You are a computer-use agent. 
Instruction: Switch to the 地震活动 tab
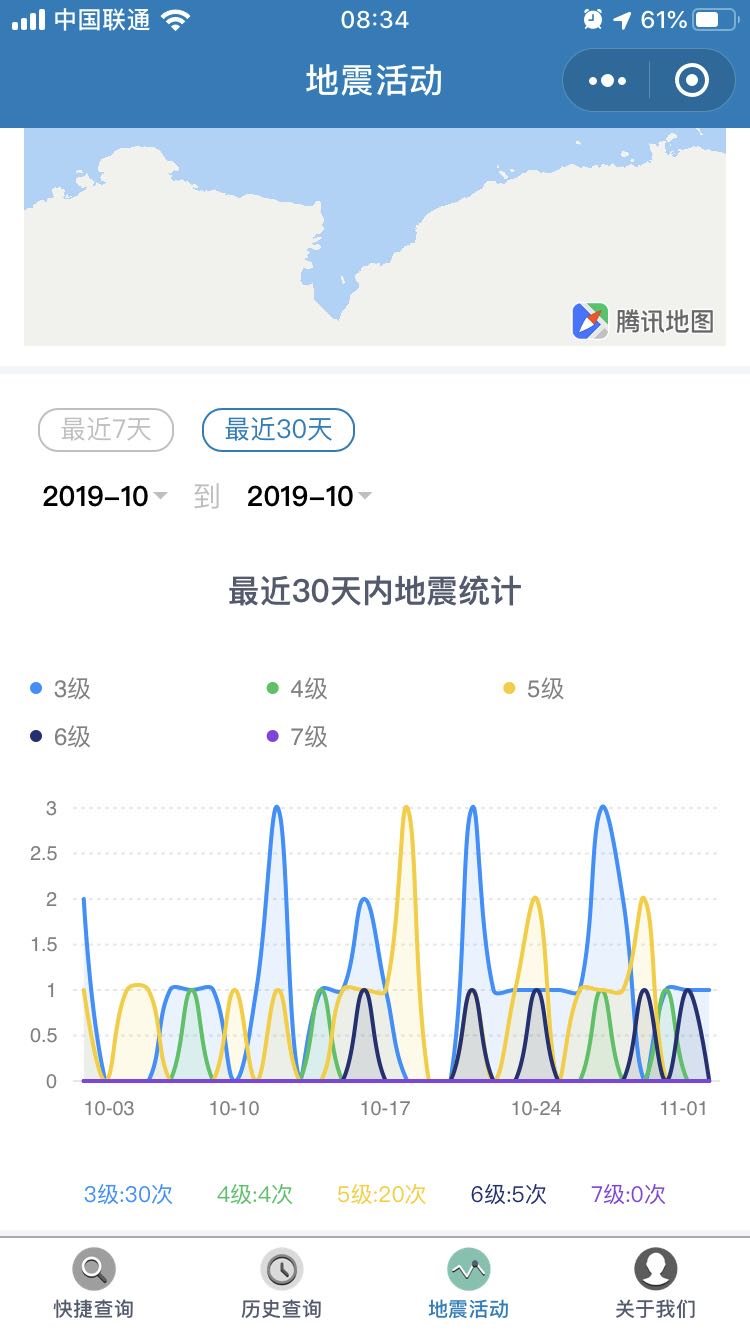[469, 1285]
